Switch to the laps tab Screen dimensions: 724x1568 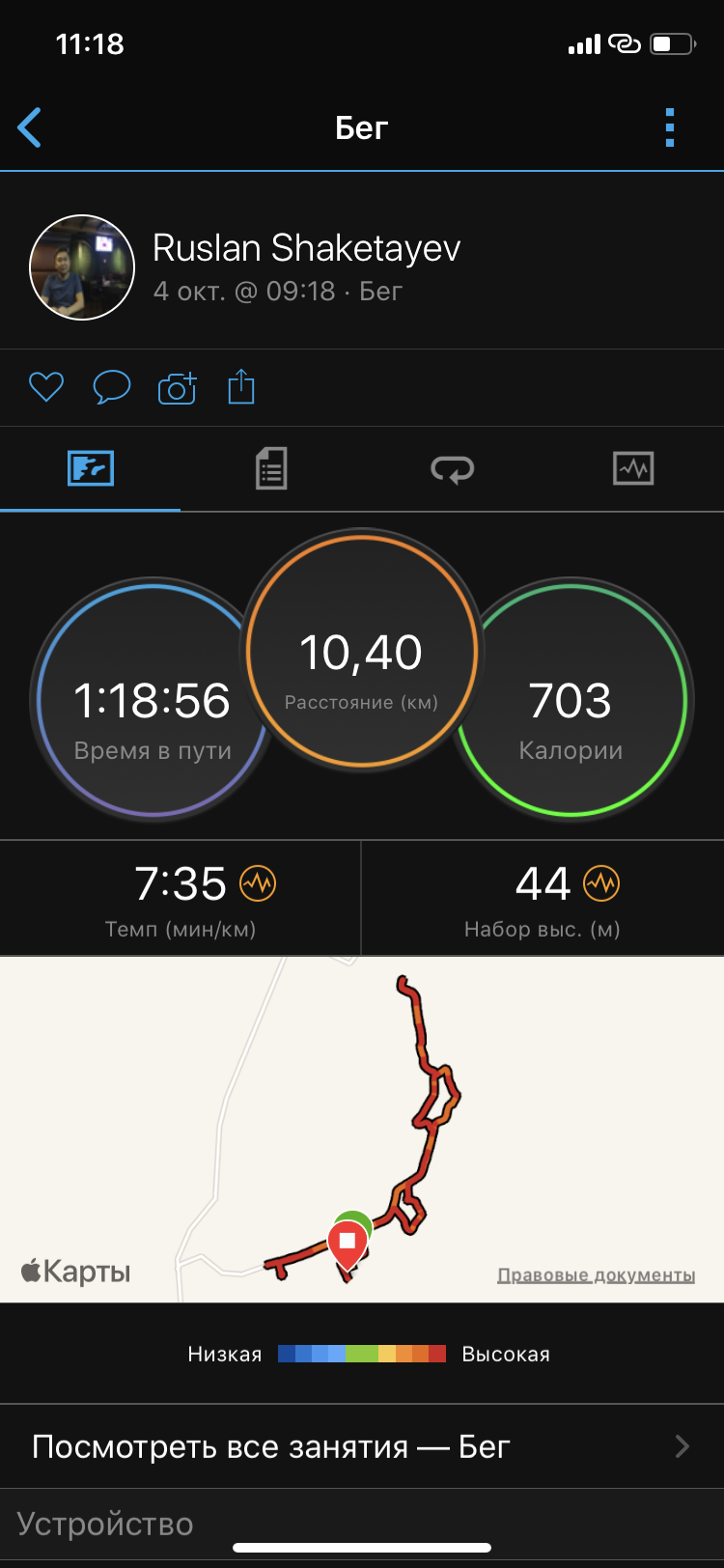[x=452, y=469]
